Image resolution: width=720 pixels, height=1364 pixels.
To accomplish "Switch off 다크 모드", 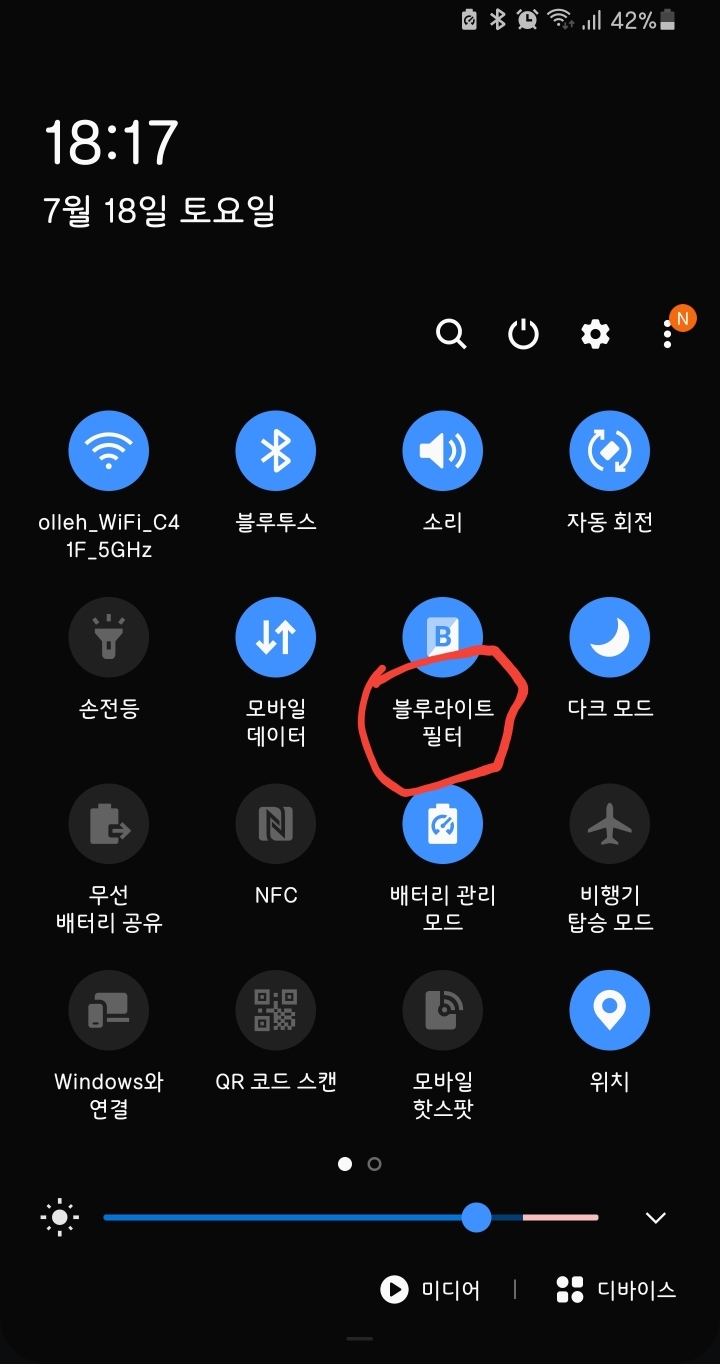I will (609, 637).
